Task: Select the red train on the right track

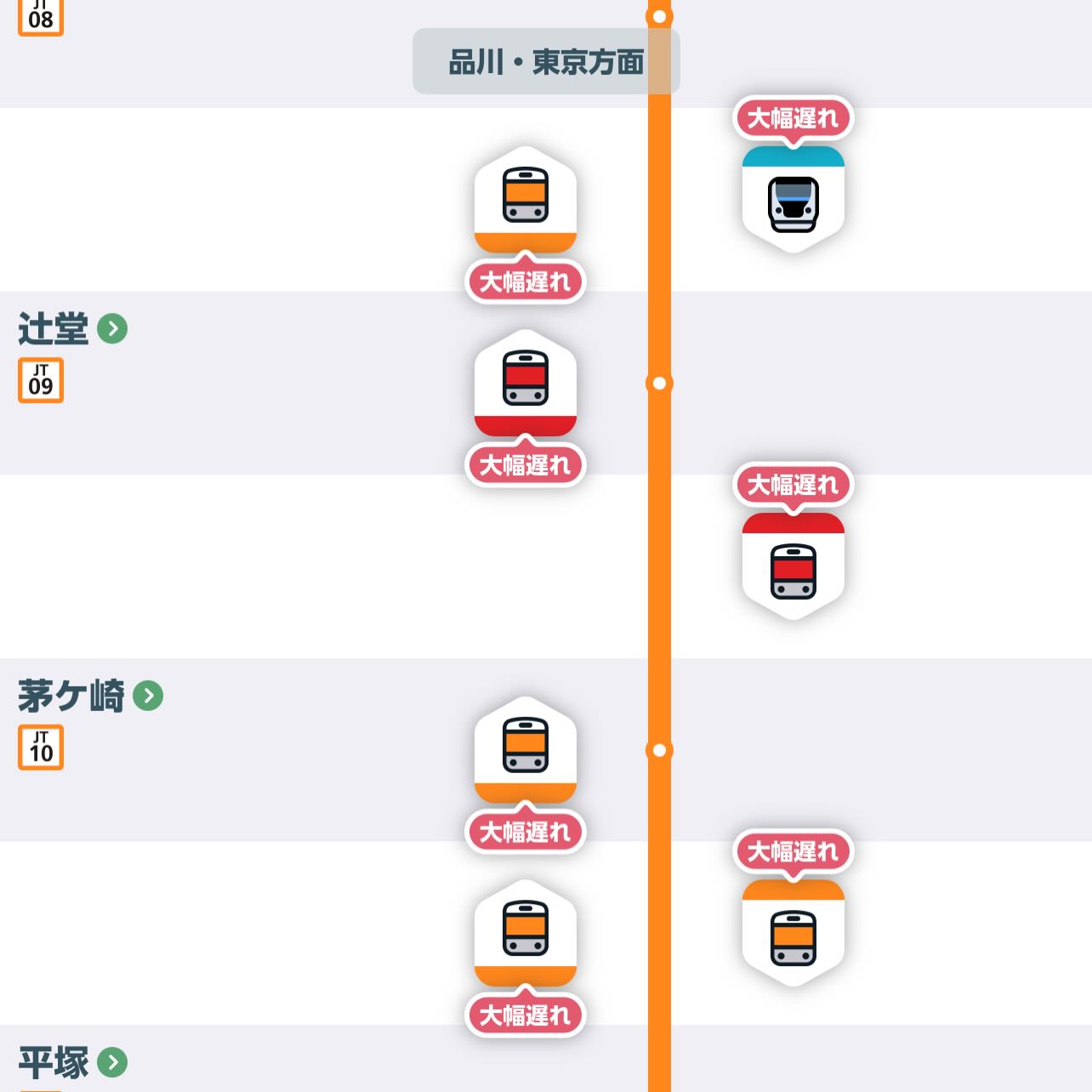Action: (x=793, y=566)
